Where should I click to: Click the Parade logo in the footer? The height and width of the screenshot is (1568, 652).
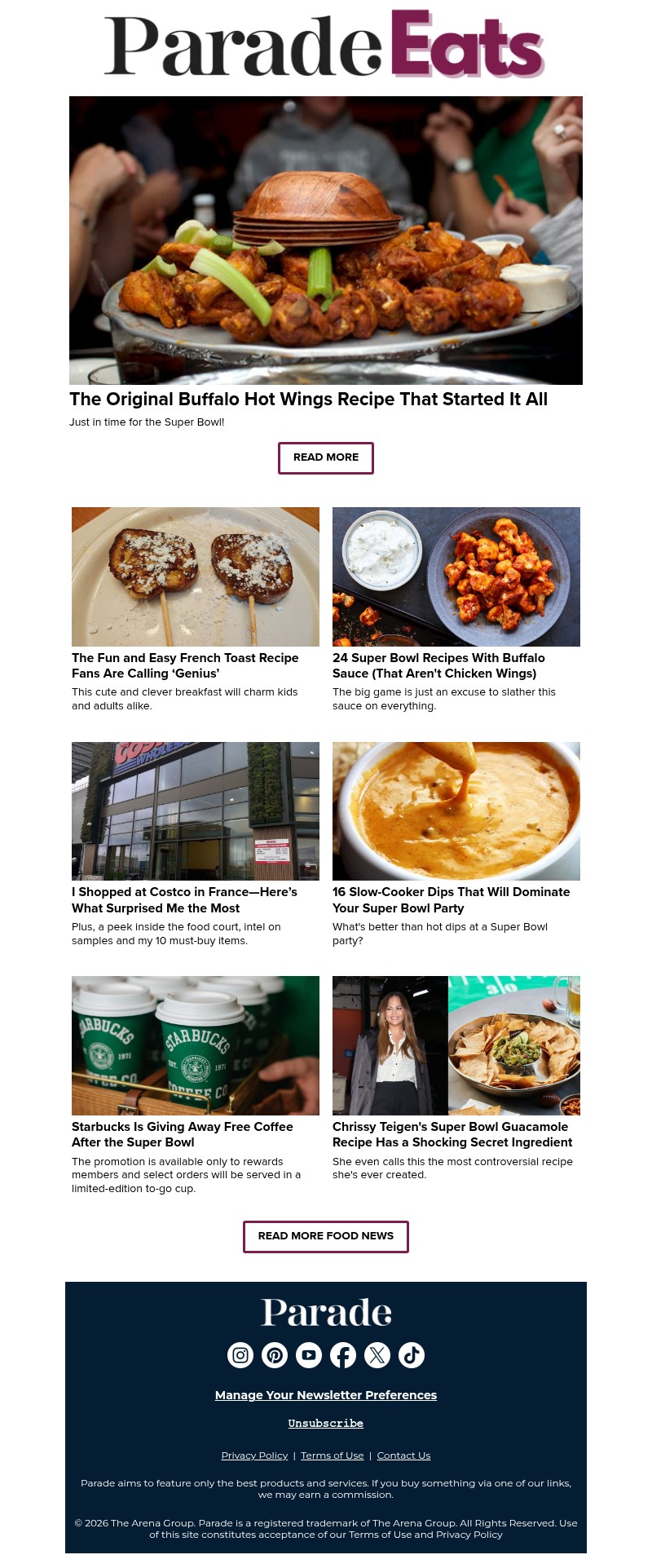coord(325,1312)
